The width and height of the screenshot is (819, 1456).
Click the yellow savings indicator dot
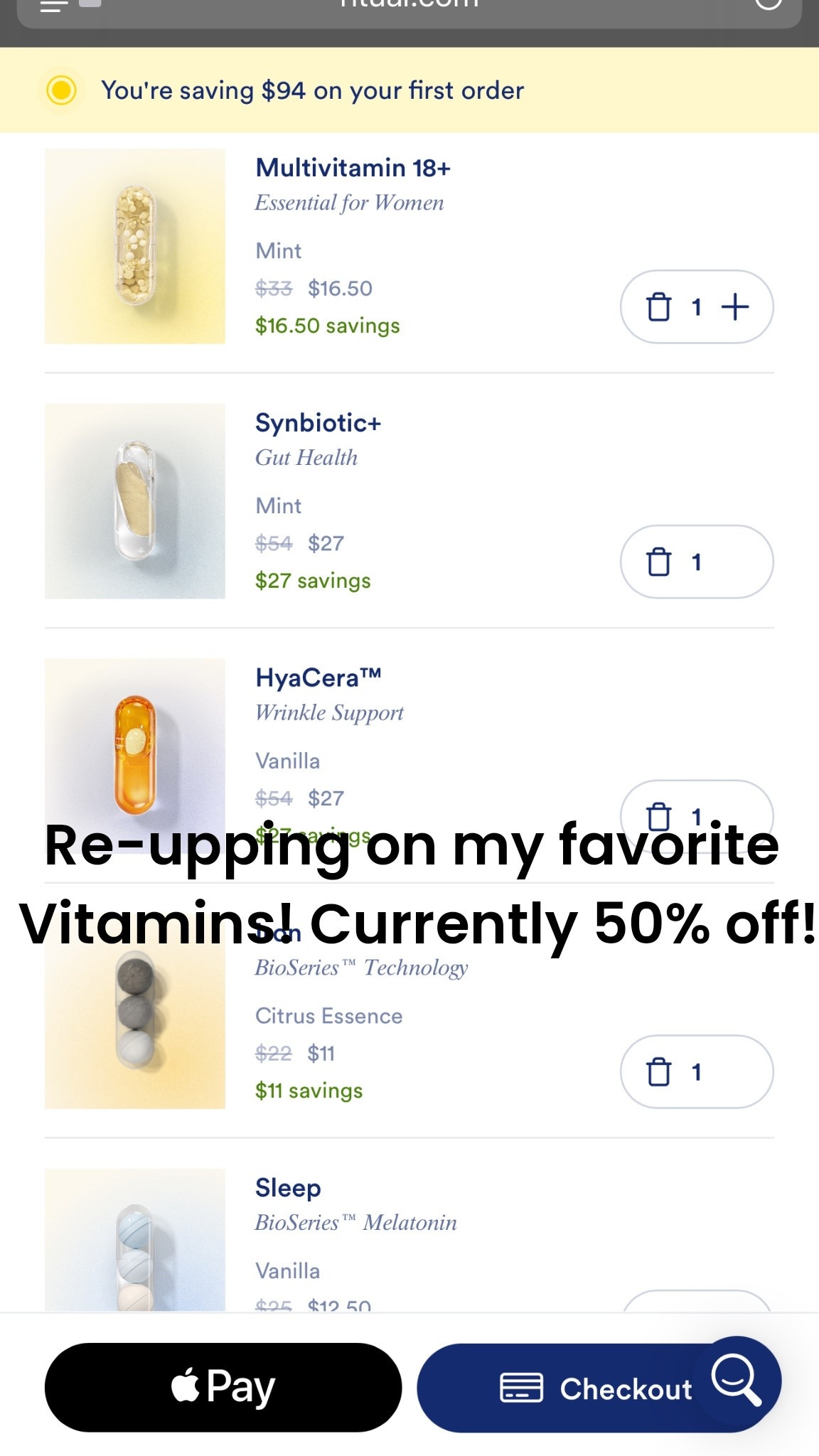59,91
